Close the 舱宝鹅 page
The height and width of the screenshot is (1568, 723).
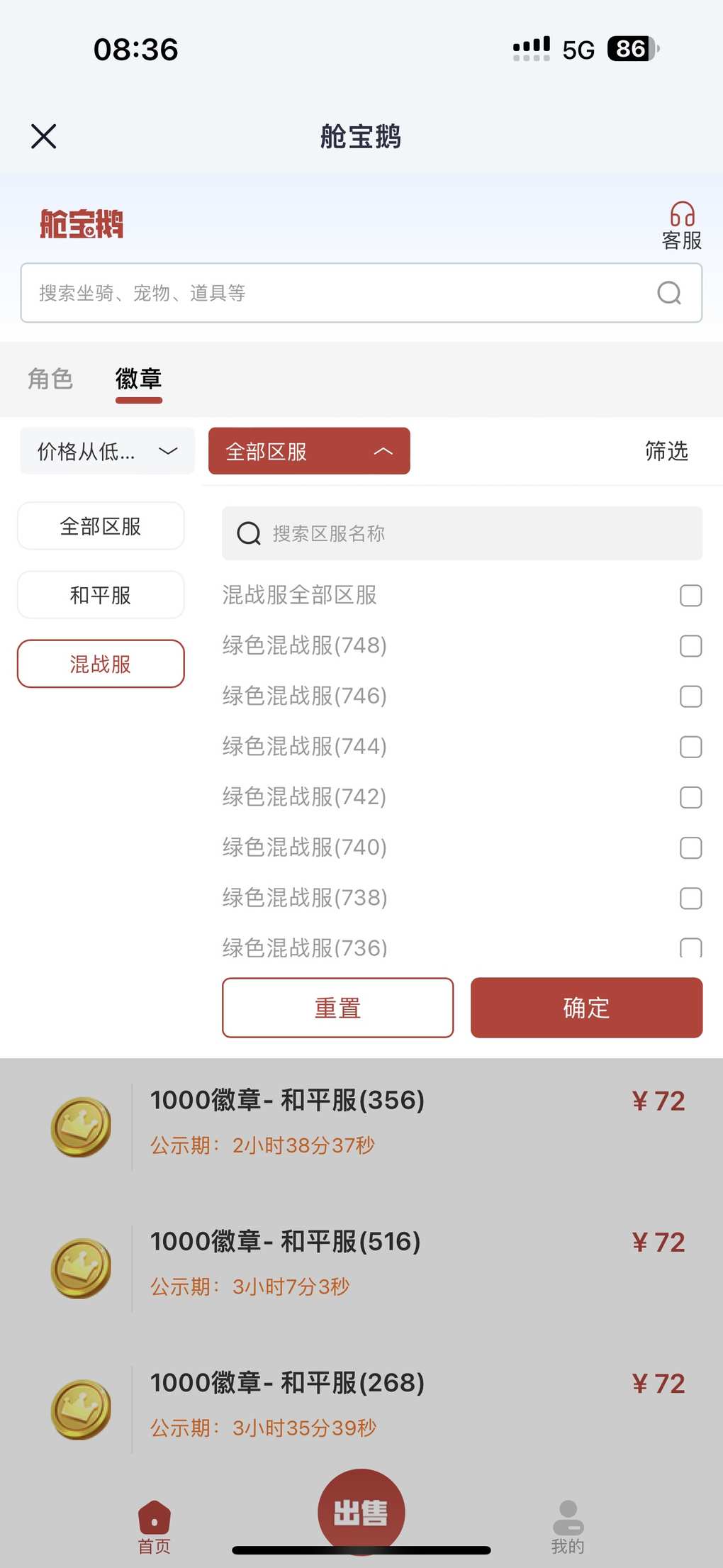point(44,136)
